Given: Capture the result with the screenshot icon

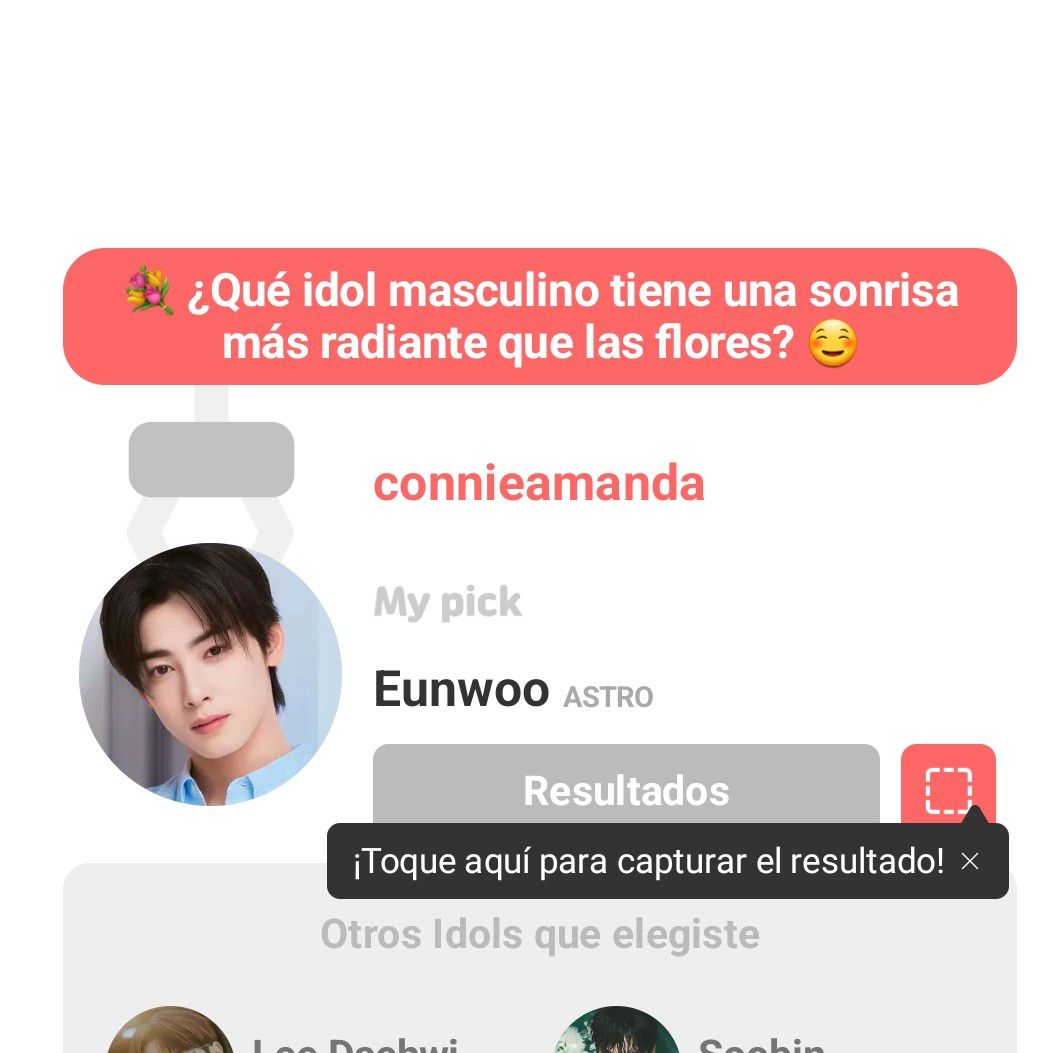Looking at the screenshot, I should 947,786.
